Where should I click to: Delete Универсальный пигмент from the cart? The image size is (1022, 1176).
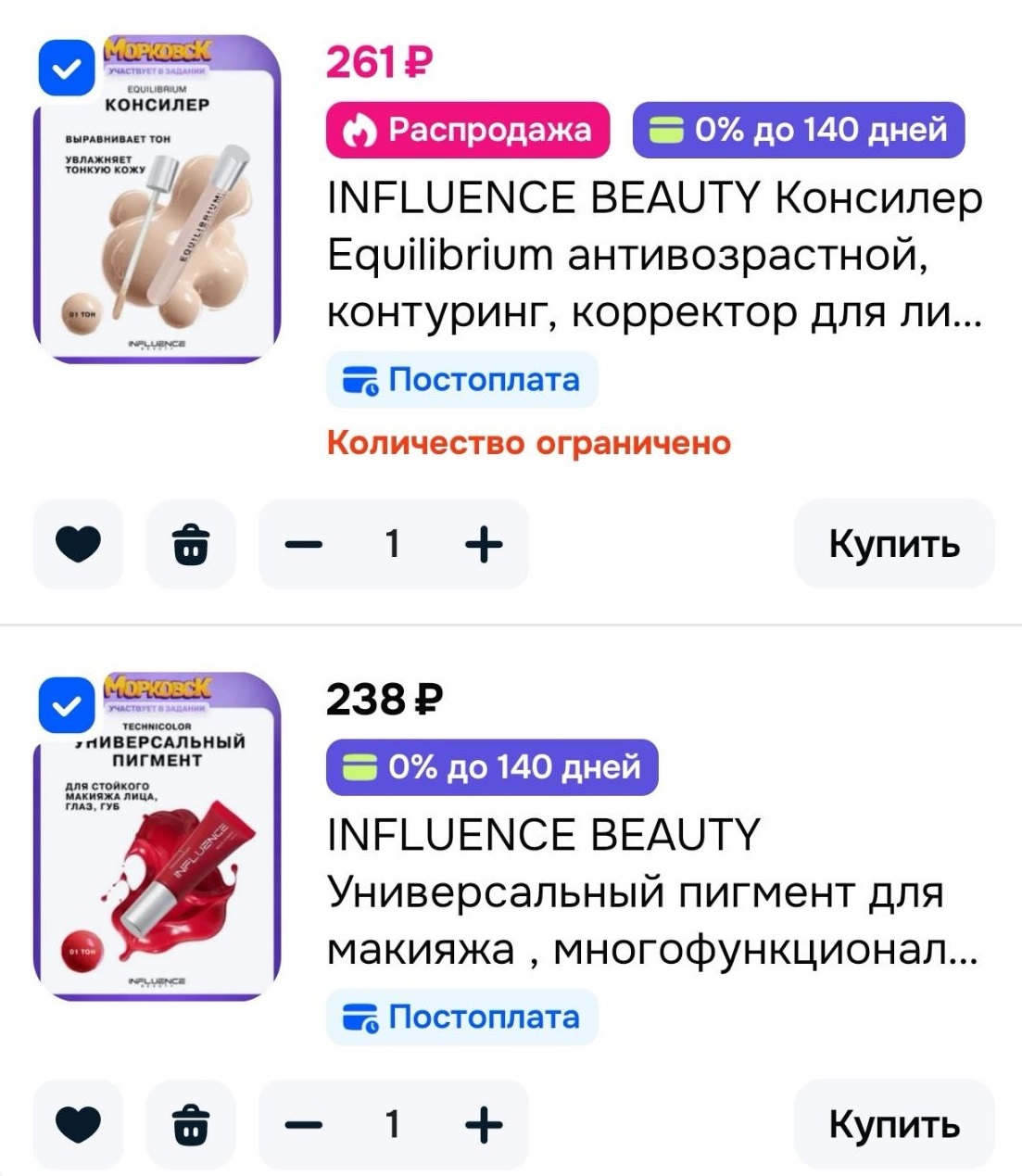tap(191, 1124)
